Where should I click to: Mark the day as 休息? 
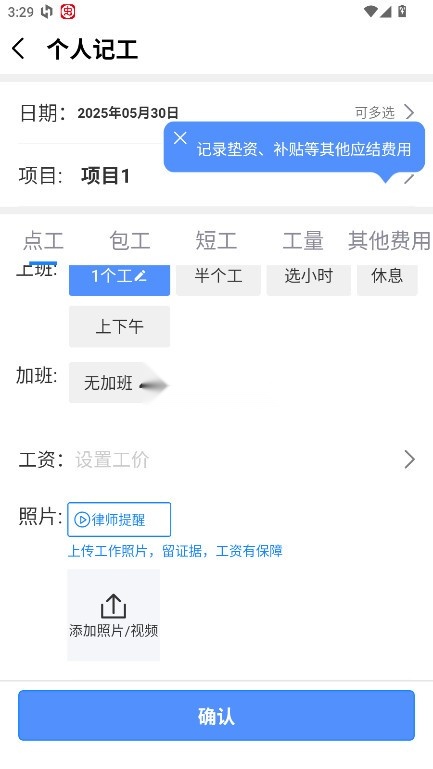(387, 280)
